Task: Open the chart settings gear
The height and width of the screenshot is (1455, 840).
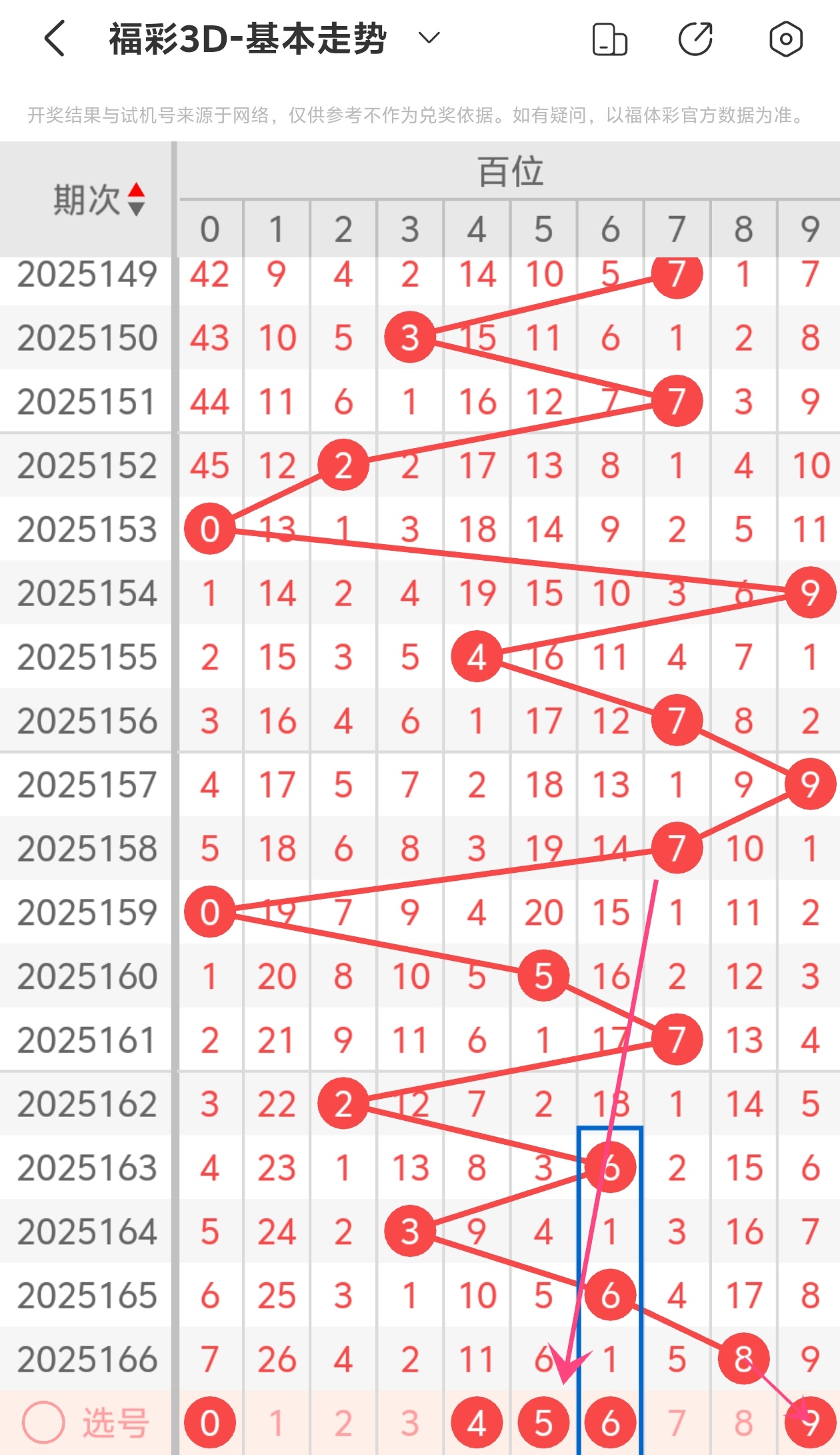Action: [x=785, y=39]
